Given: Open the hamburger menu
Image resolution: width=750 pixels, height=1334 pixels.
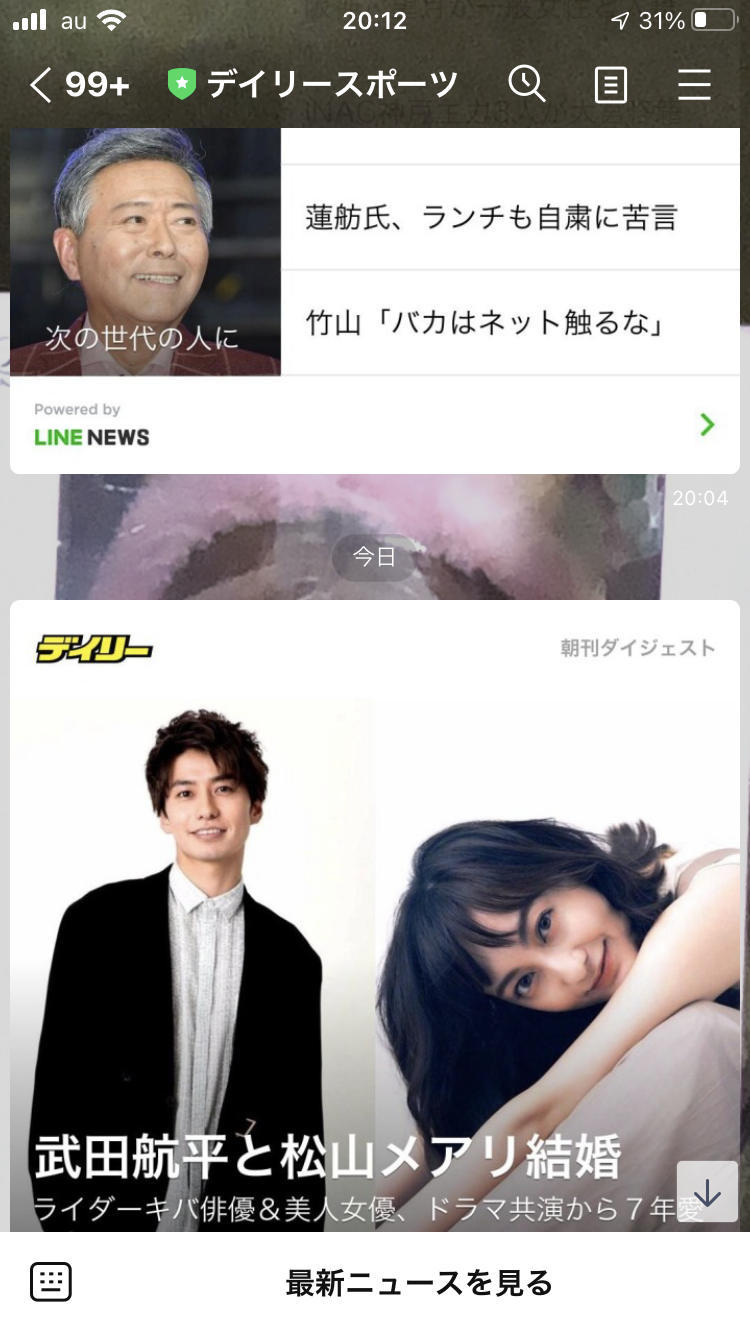Looking at the screenshot, I should [x=694, y=85].
